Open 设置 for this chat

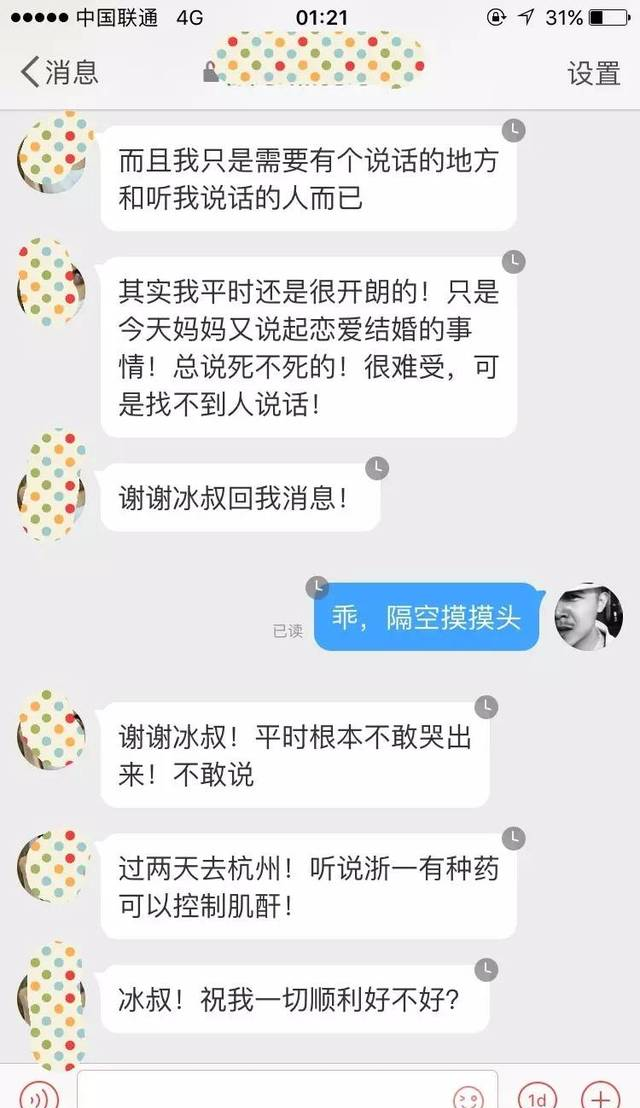point(593,73)
